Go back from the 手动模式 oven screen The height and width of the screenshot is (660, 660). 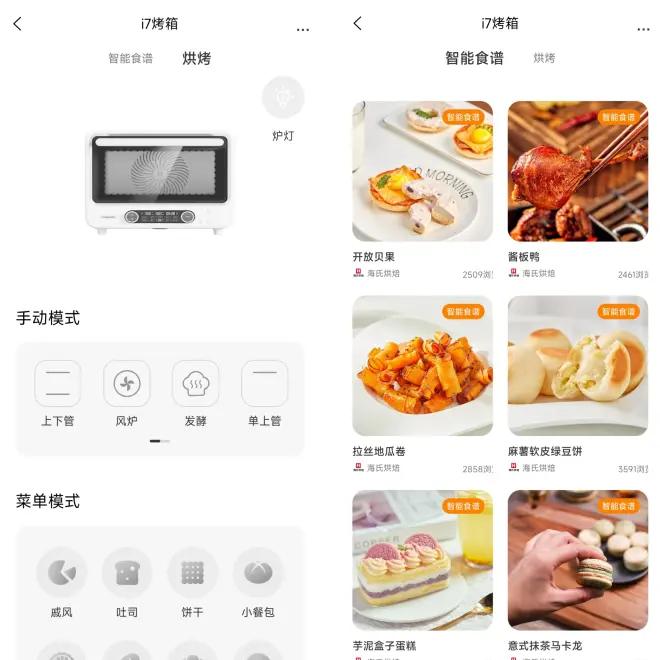[17, 24]
